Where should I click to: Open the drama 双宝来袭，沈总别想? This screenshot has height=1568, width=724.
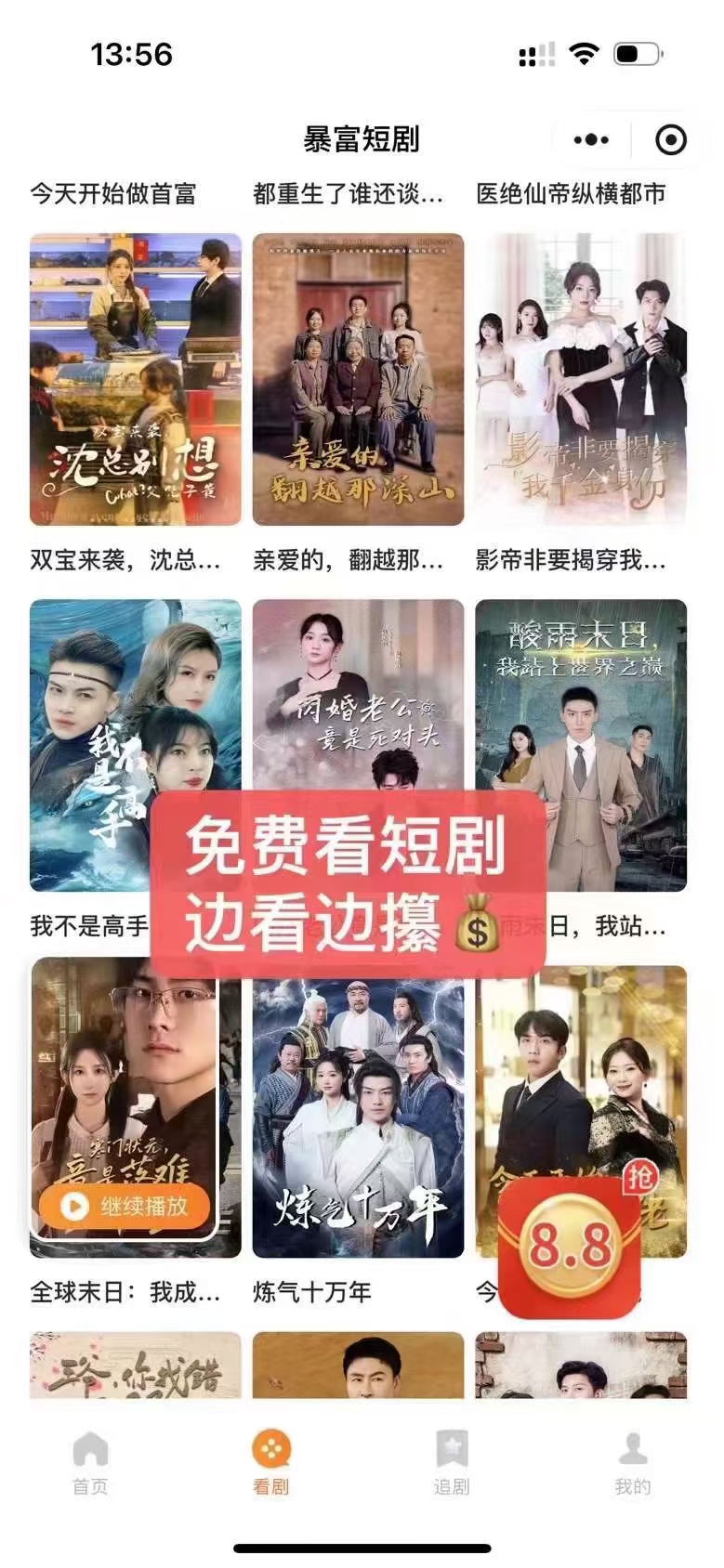click(136, 379)
